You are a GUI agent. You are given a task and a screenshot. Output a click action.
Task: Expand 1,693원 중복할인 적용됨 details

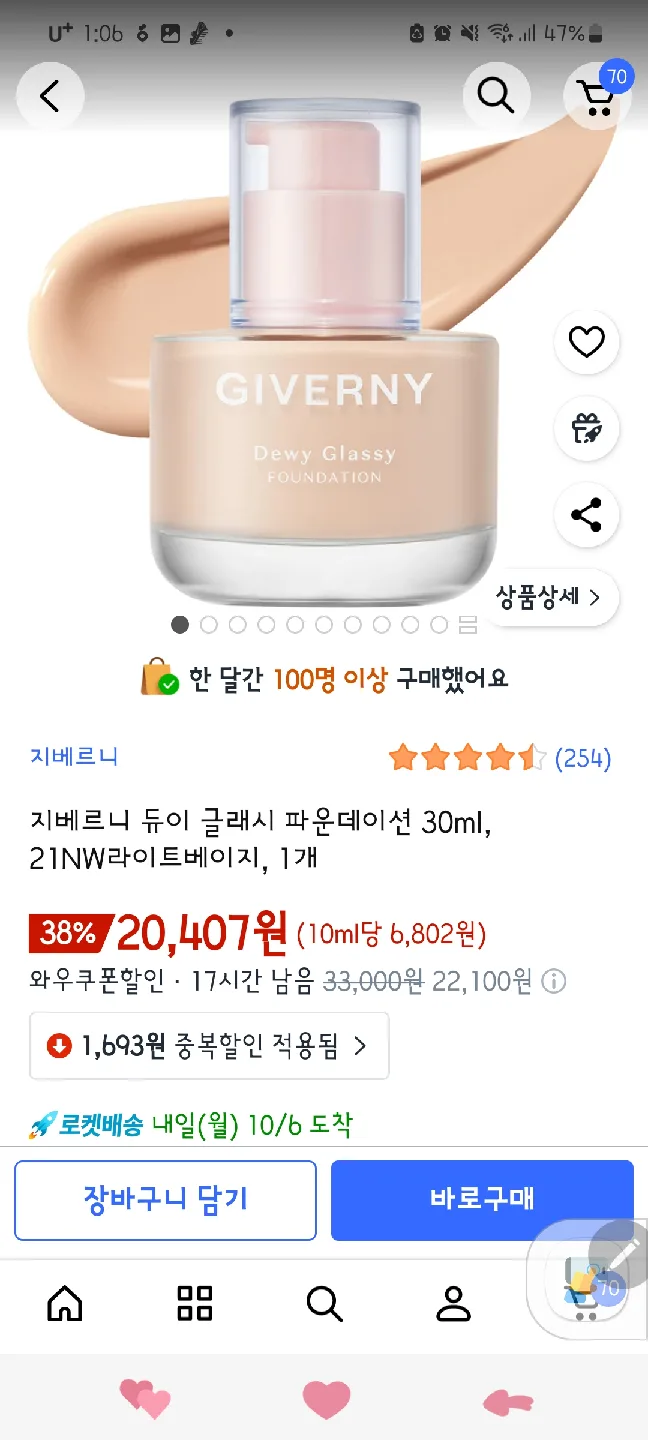tap(209, 1046)
